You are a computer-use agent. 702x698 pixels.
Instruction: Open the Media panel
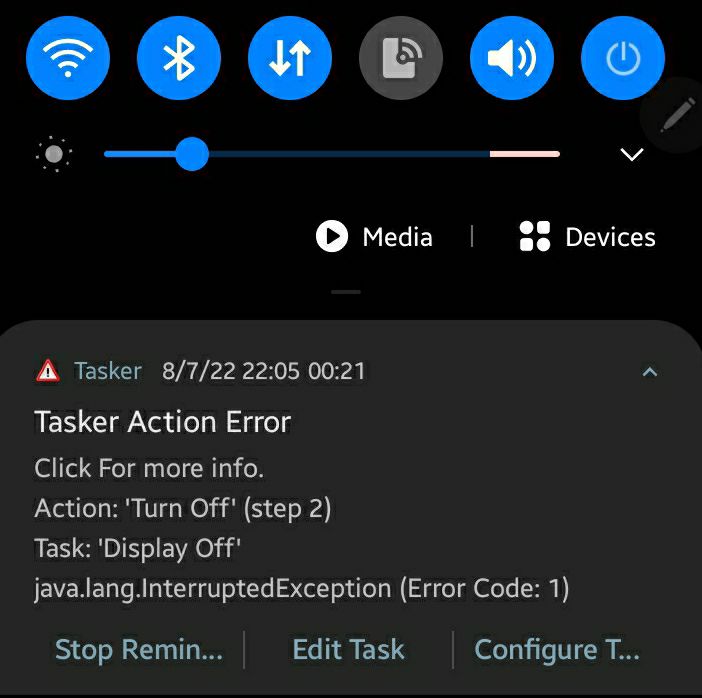click(x=375, y=237)
